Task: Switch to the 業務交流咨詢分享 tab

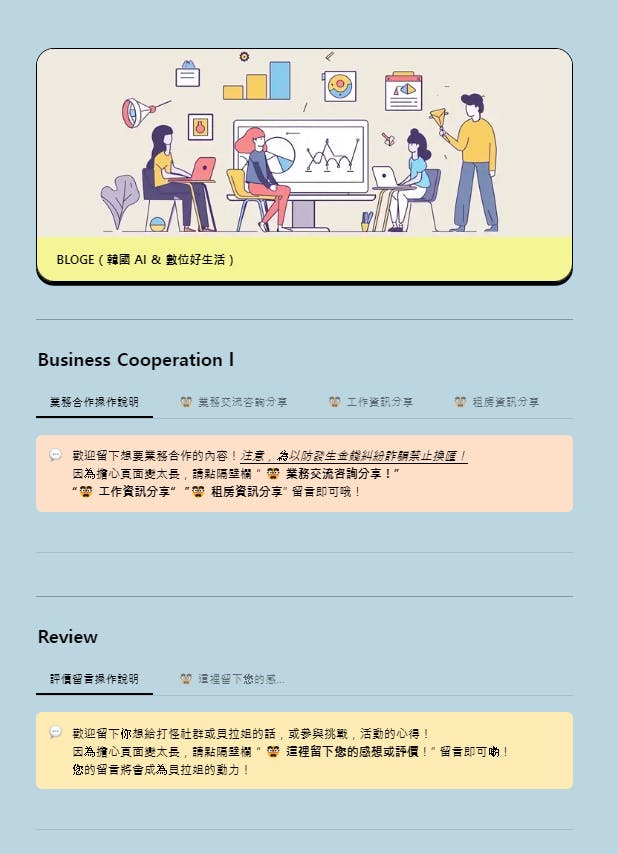Action: point(234,402)
